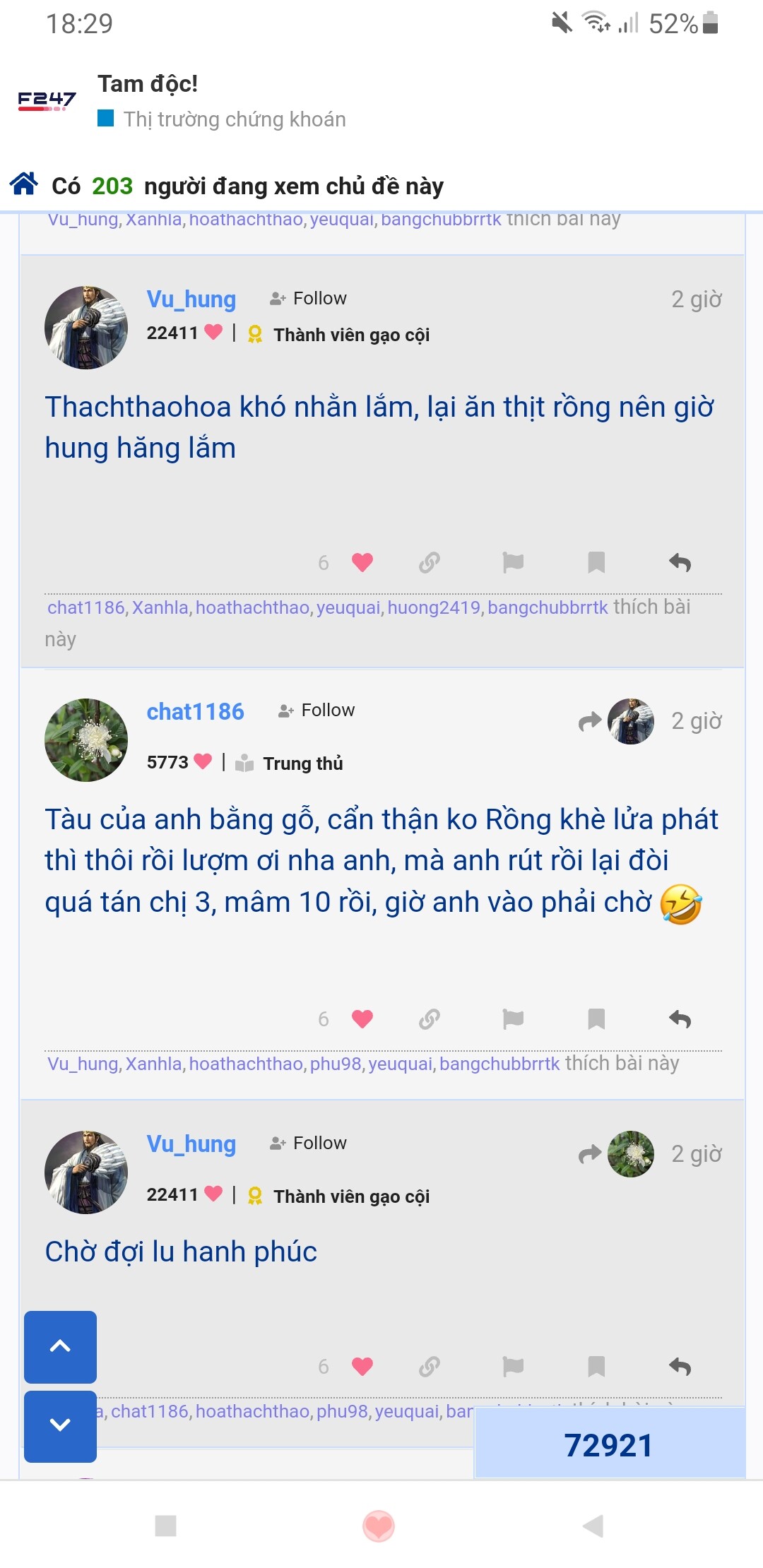The width and height of the screenshot is (763, 1568).
Task: Open the 72921 post counter
Action: [609, 1444]
